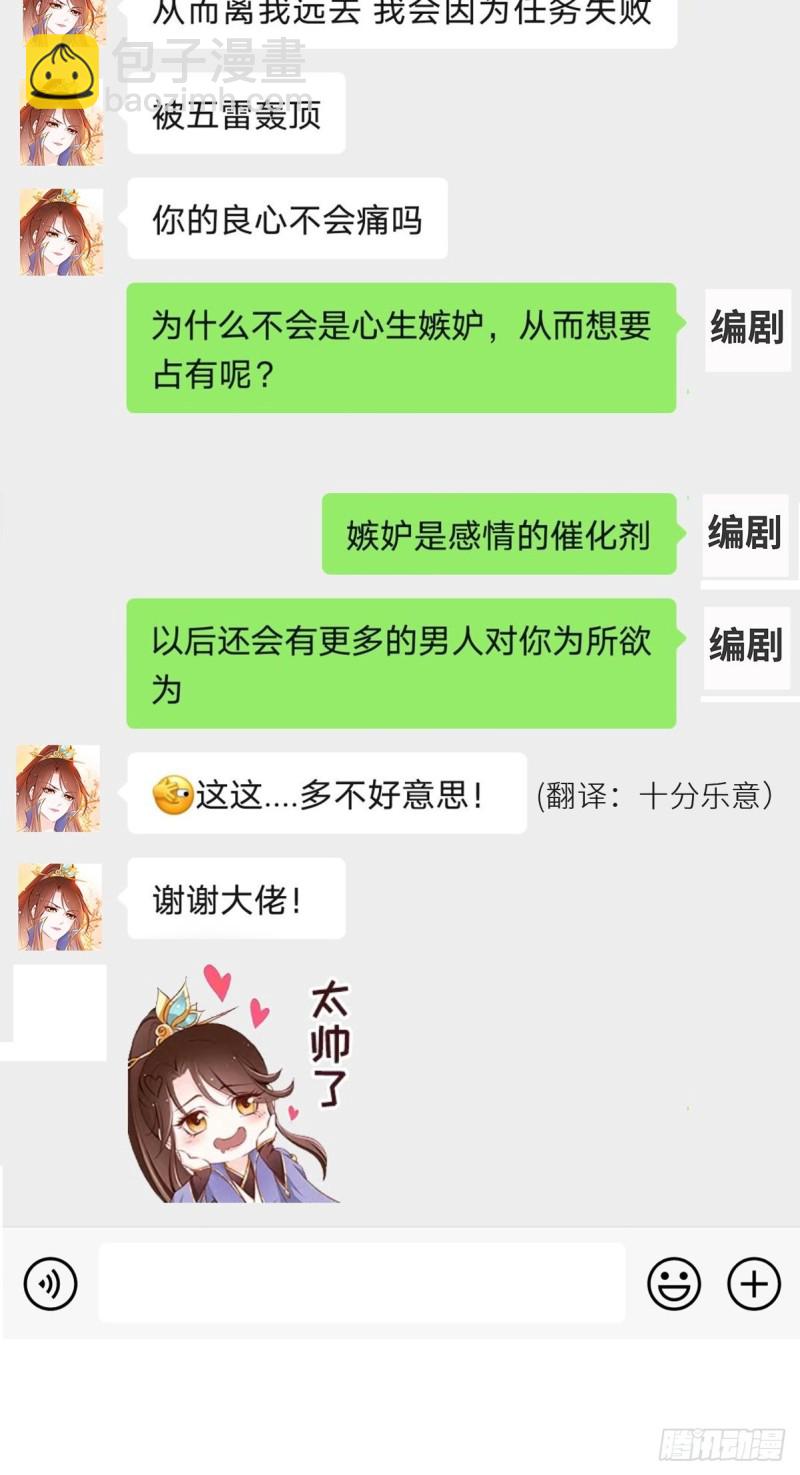Enable the attachment panel via plus button
The image size is (800, 1475).
[x=752, y=1284]
